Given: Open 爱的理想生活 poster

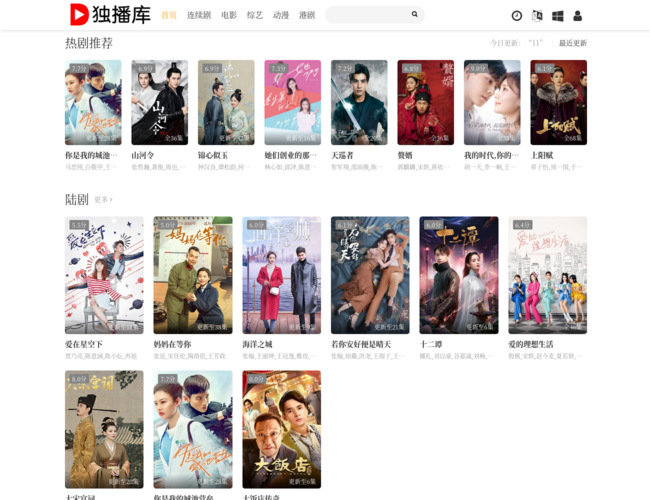Looking at the screenshot, I should (547, 275).
